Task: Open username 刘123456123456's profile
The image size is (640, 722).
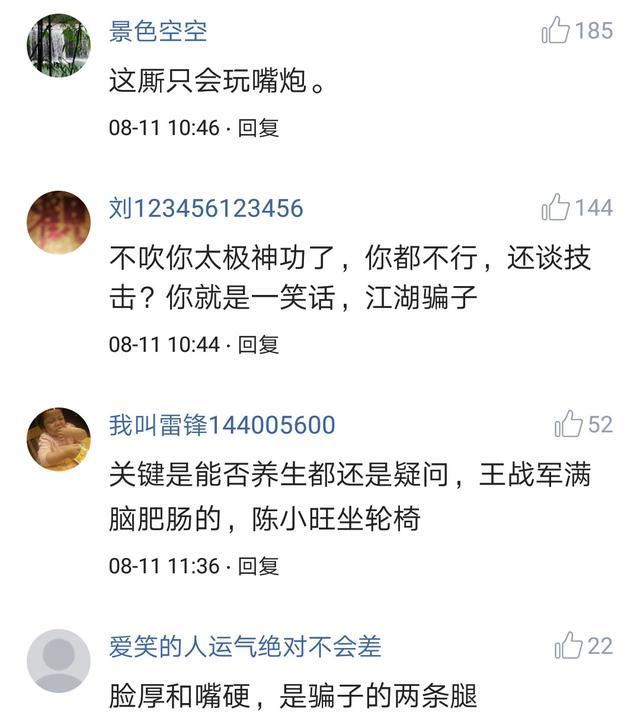Action: click(205, 209)
